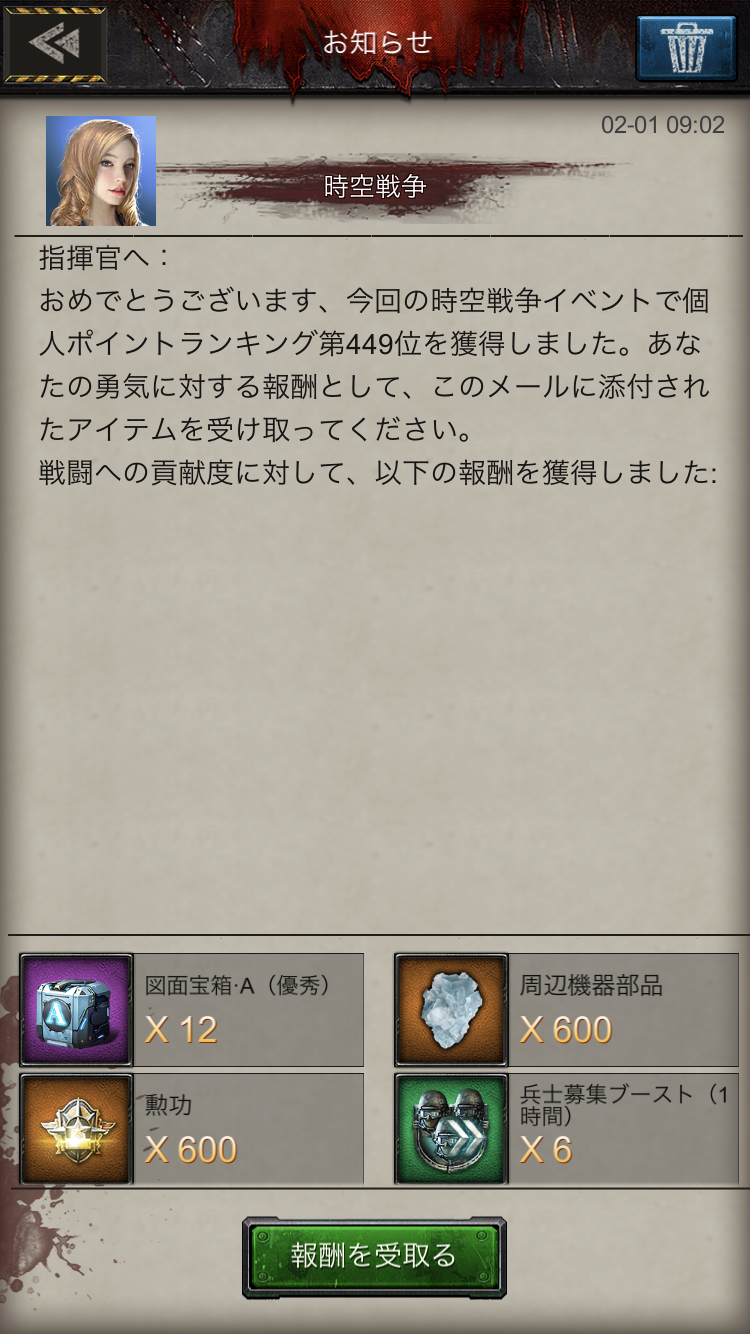Screen dimensions: 750x1334
Task: Inspect the 兵士募集ブースト reward item
Action: tap(452, 1129)
